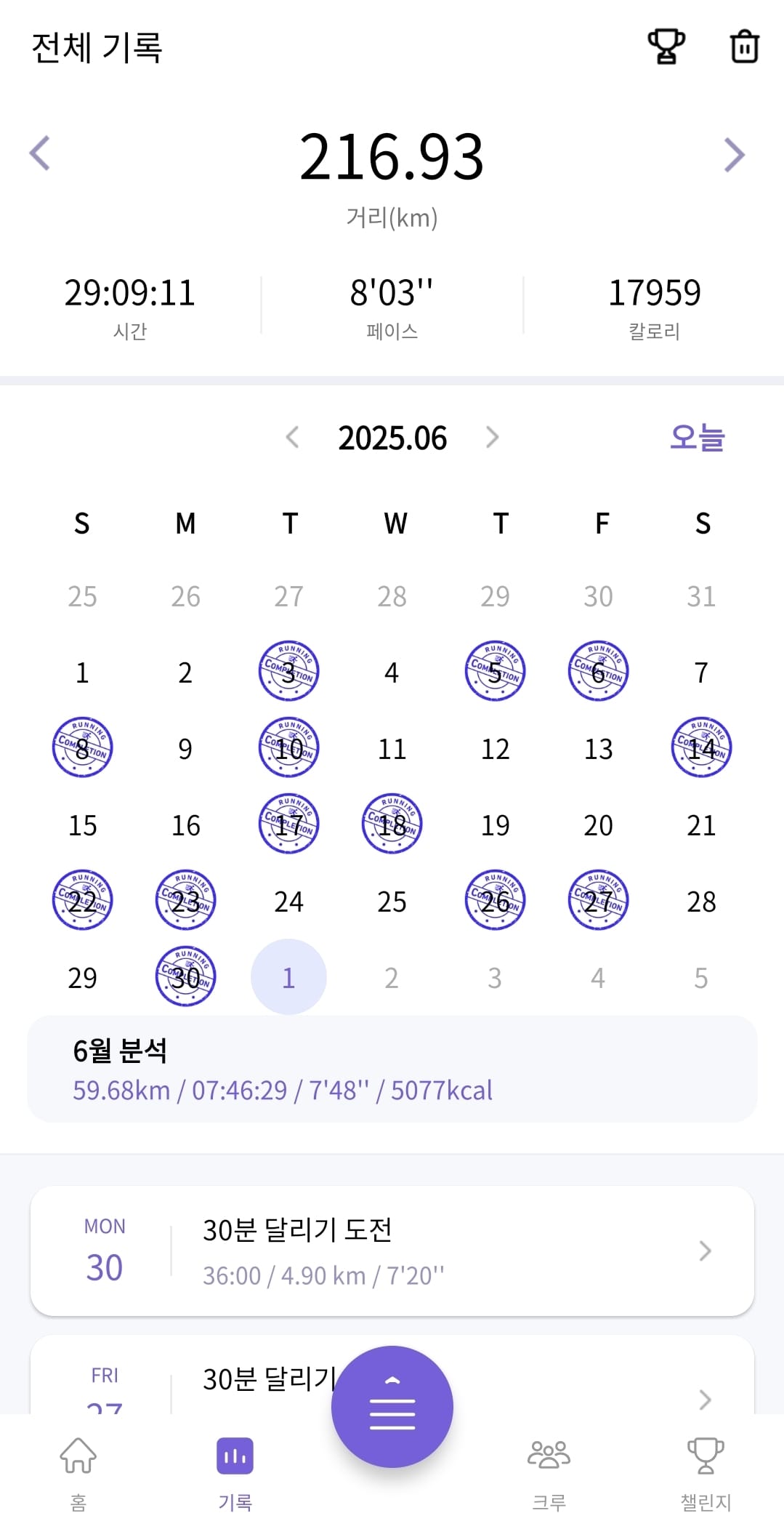Jump to today with 오늘

[x=697, y=438]
